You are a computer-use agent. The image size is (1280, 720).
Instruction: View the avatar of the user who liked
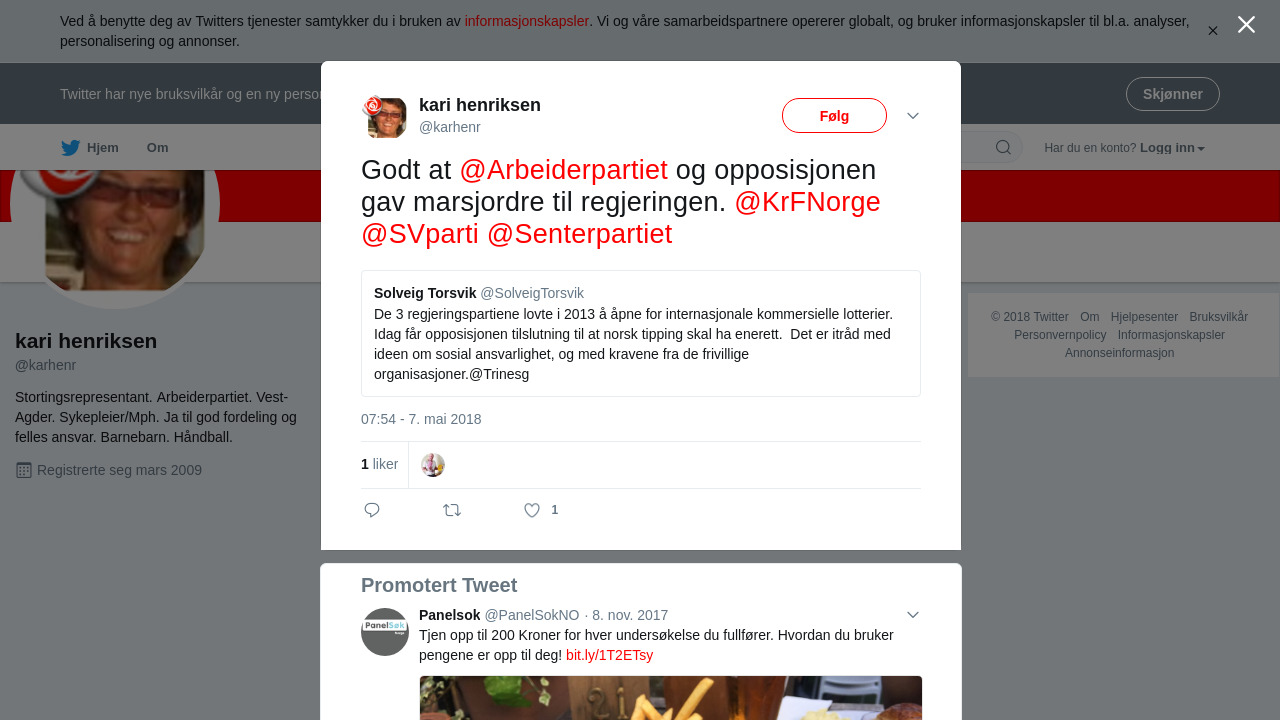[433, 465]
